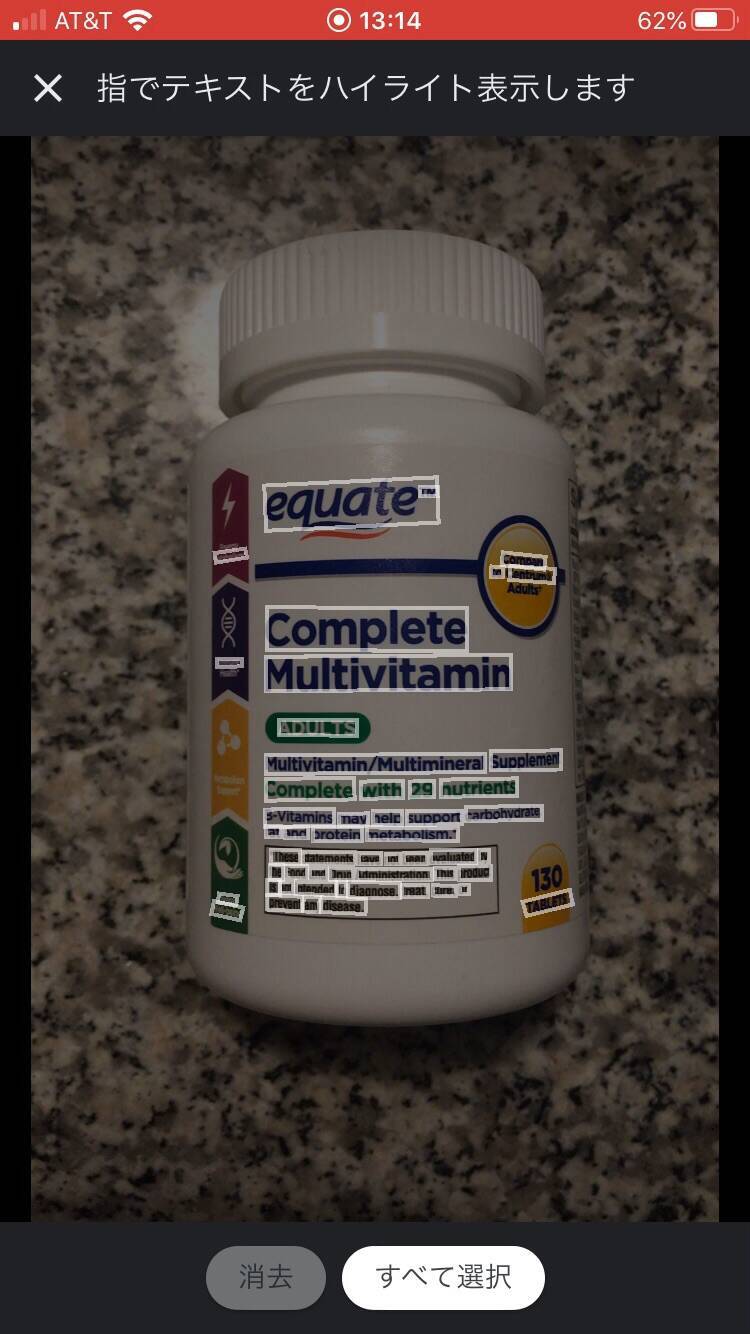Highlight the detected word "Multivitamin"
Image resolution: width=750 pixels, height=1334 pixels.
click(388, 674)
